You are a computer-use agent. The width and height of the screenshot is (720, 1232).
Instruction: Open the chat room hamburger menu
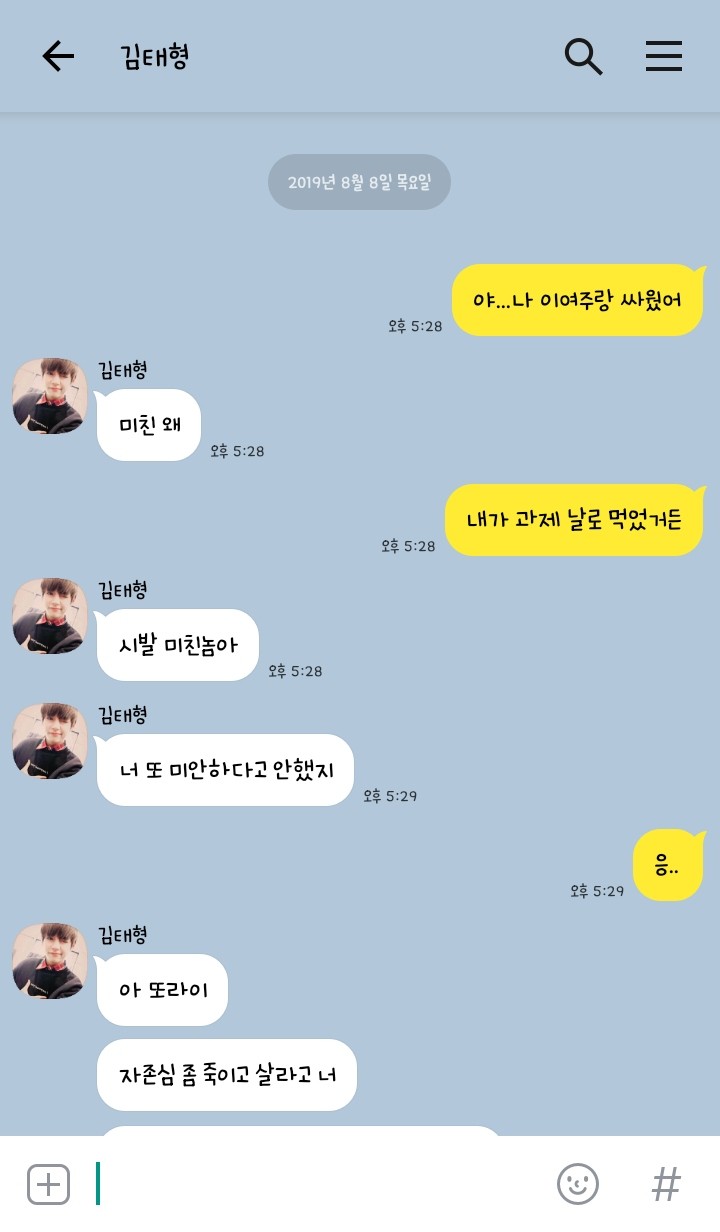(663, 57)
